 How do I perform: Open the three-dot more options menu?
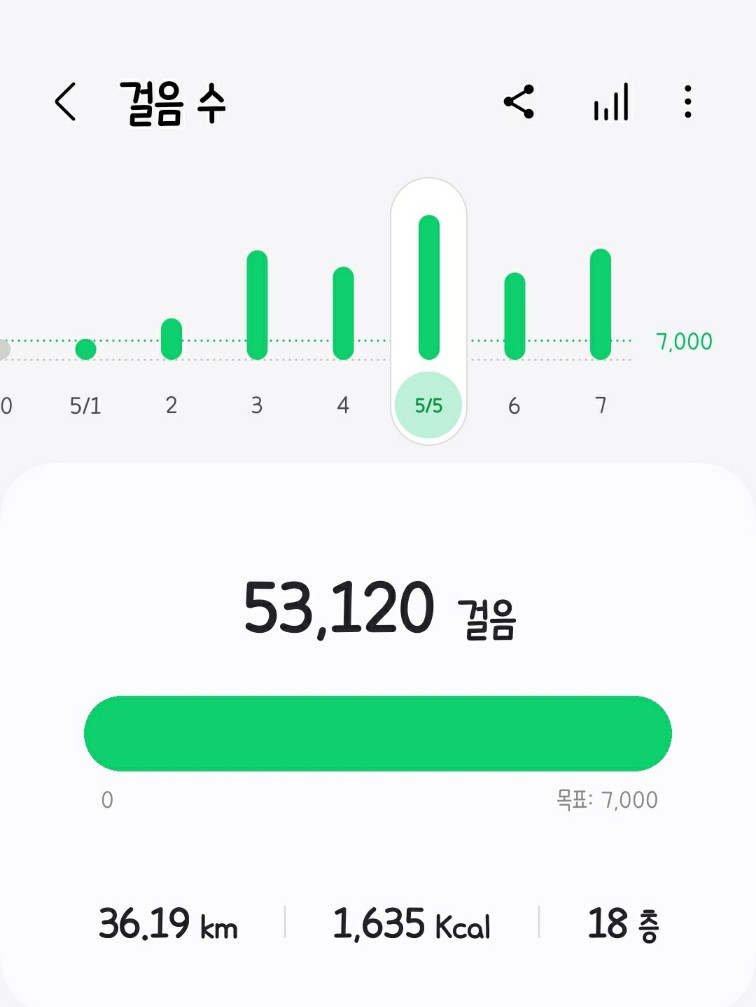point(688,103)
